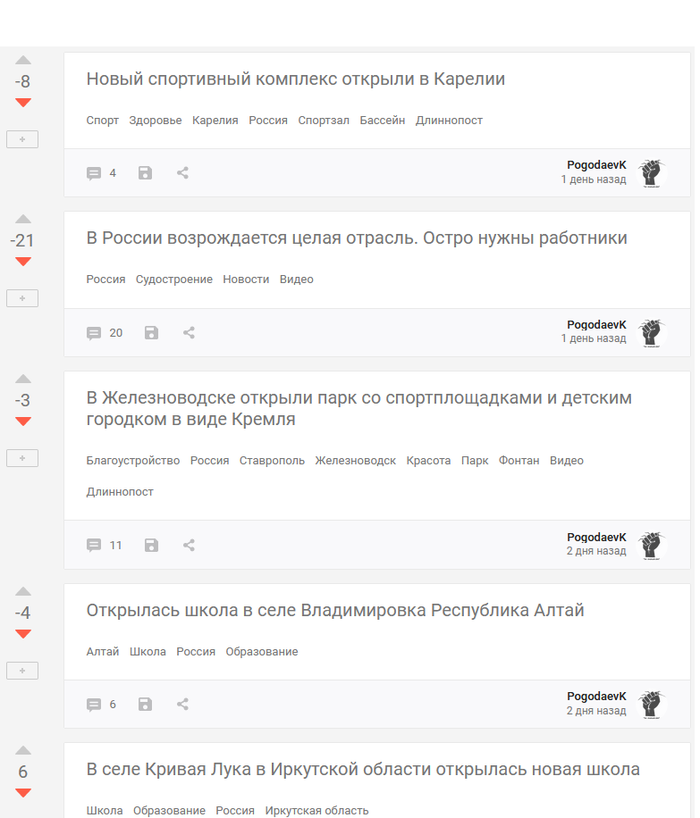Open post about new sports complex in Карелия
This screenshot has height=818, width=700.
pos(295,79)
